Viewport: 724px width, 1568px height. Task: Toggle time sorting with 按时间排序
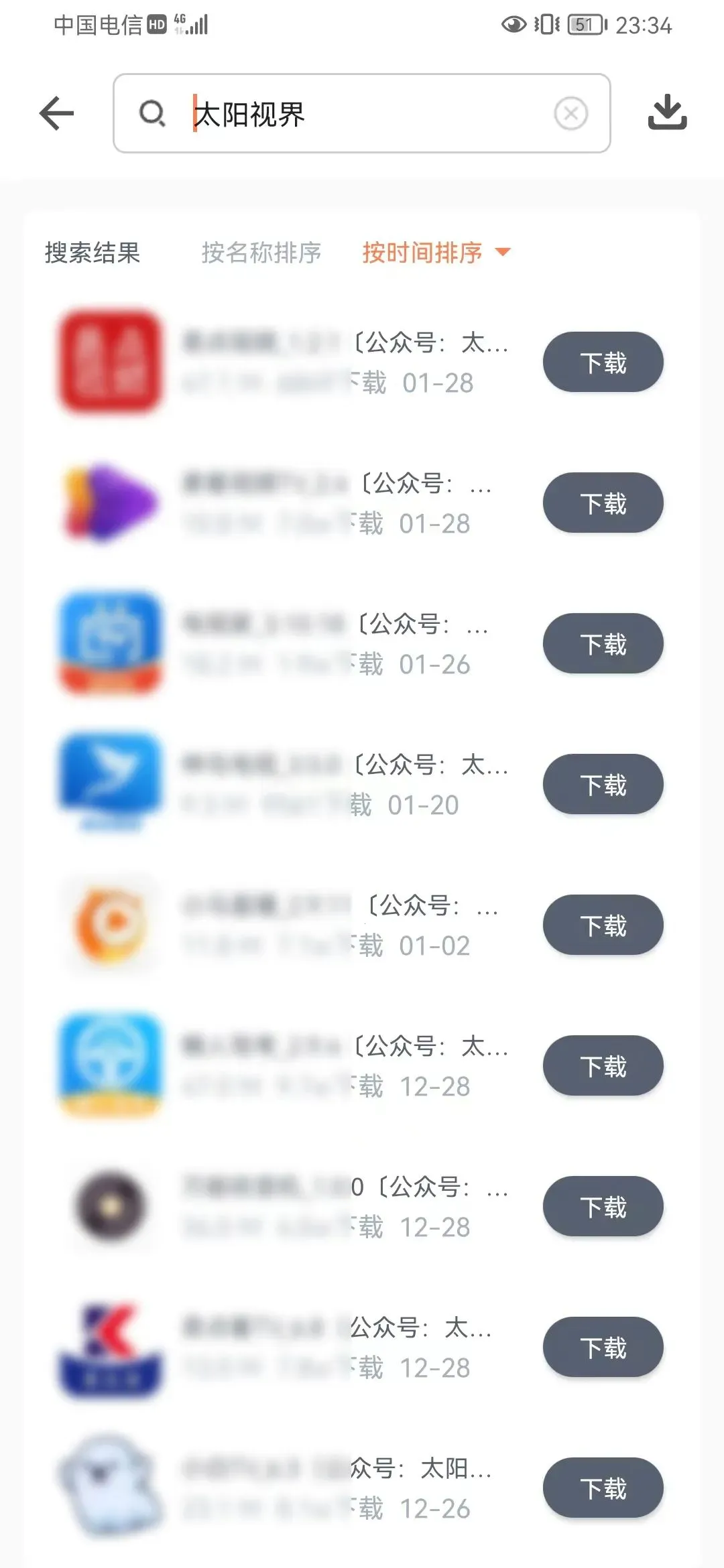(x=421, y=253)
